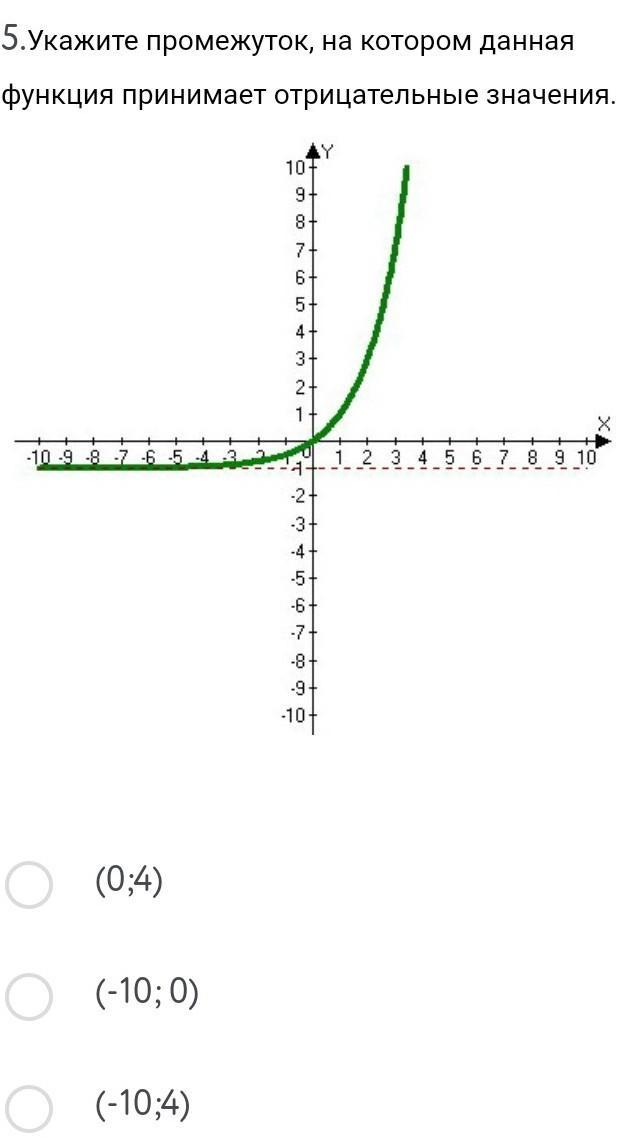Choose the answer option (-10; 0)
This screenshot has height=1138, width=623.
[x=29, y=996]
